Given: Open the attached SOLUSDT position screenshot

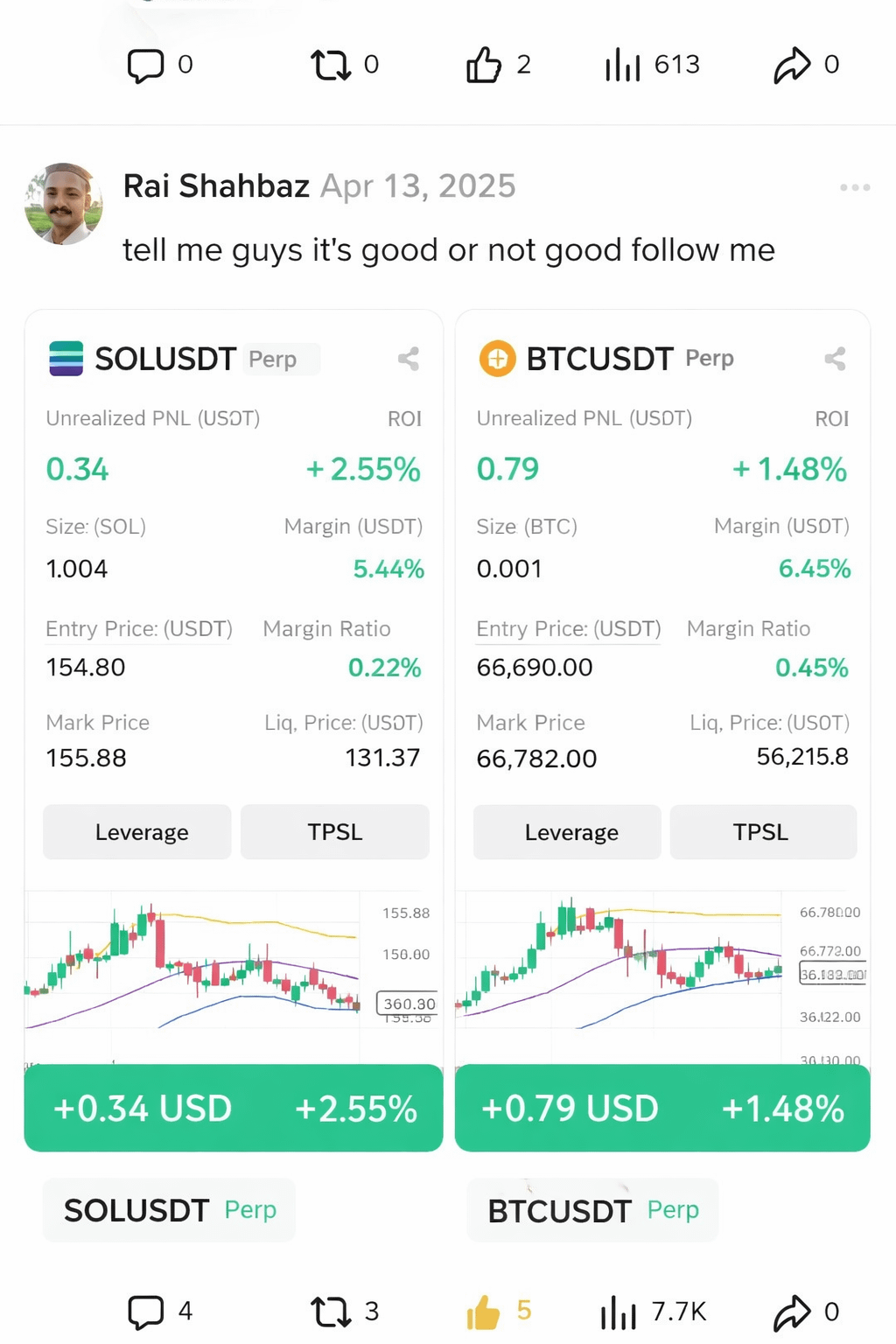Looking at the screenshot, I should click(234, 730).
